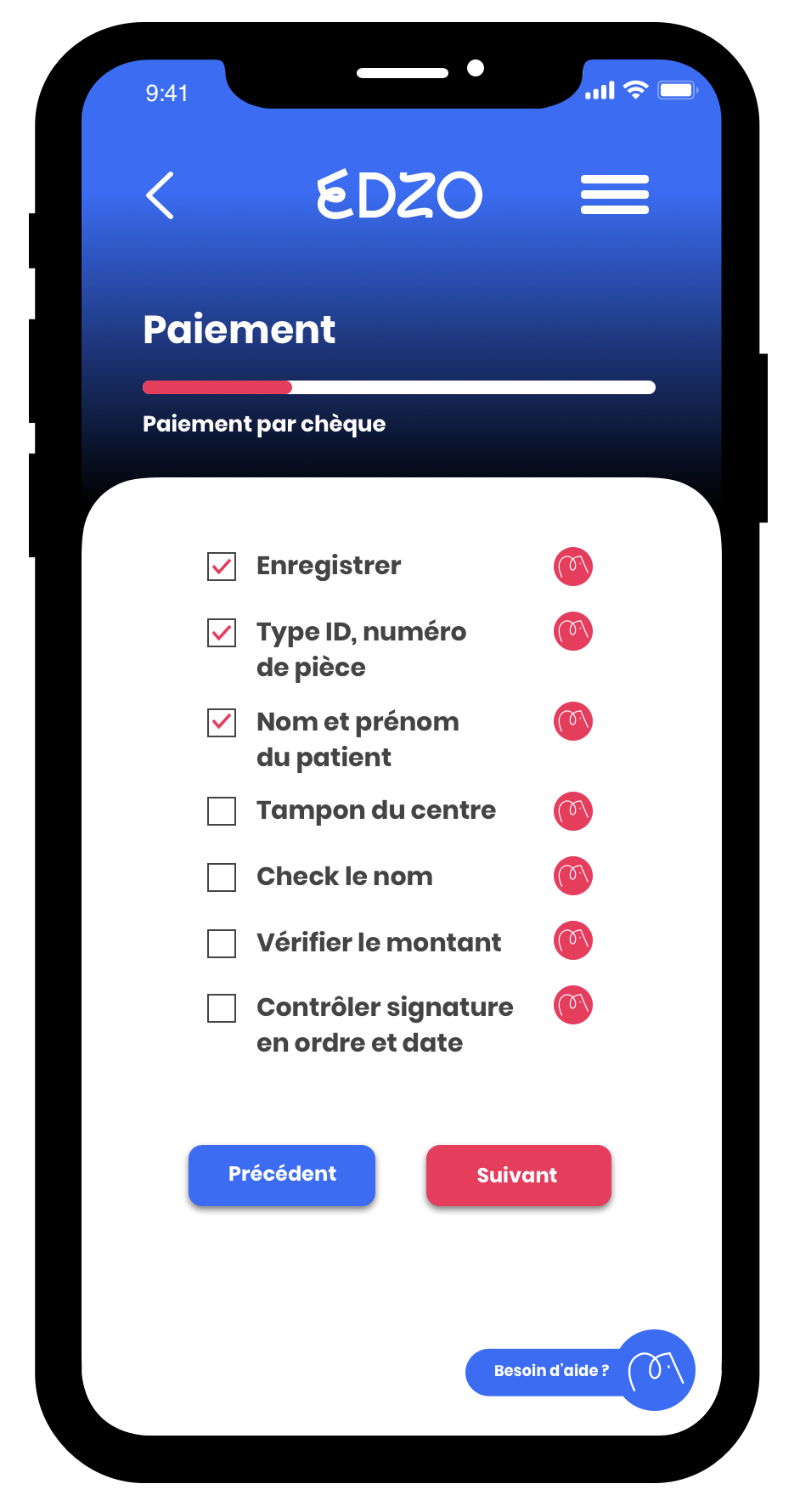
Task: Tick the Check le nom checkbox
Action: click(x=222, y=877)
